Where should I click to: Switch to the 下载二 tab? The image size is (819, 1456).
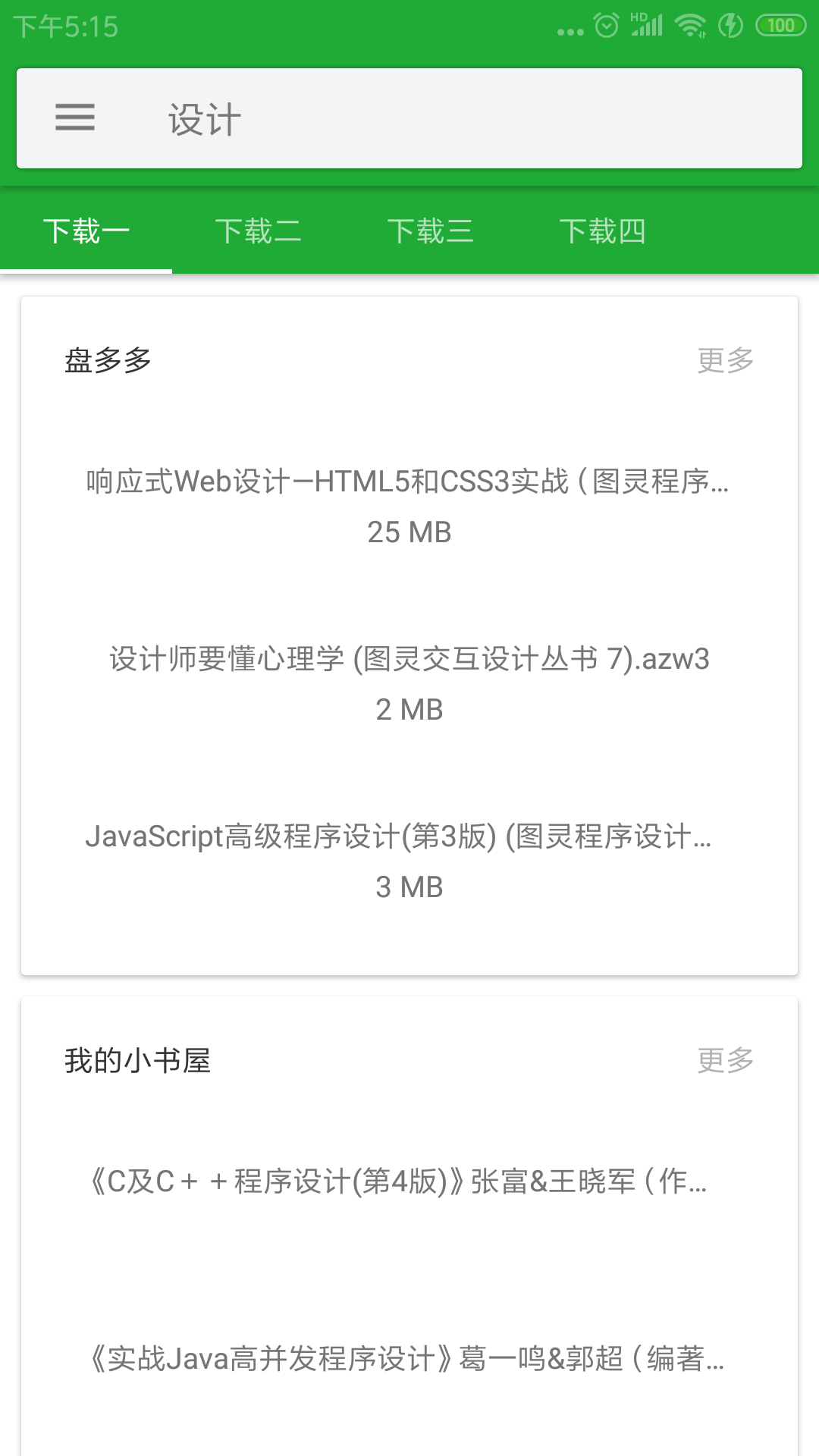pos(258,231)
